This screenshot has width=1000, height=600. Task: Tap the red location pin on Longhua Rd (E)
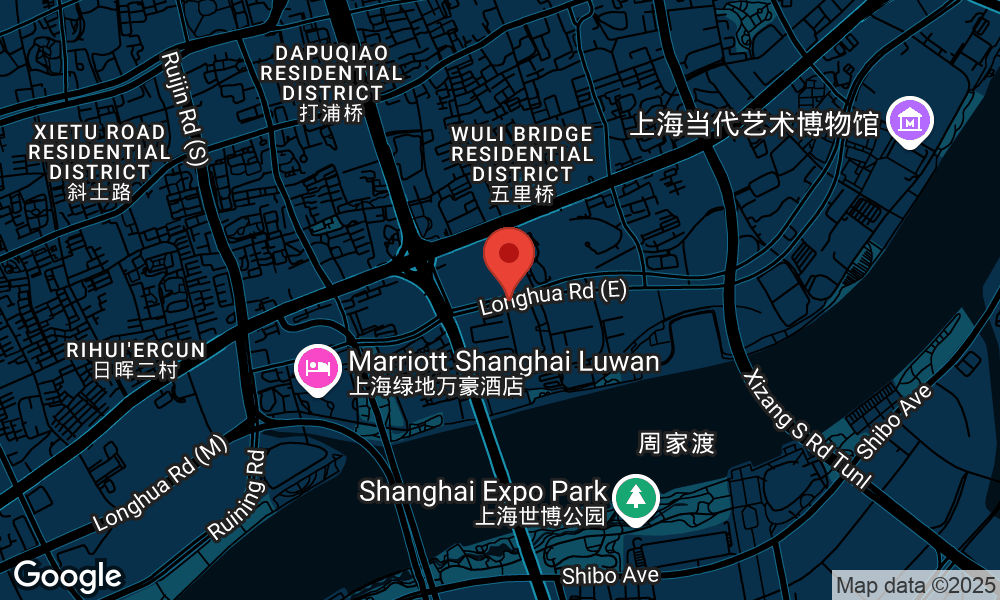pos(509,256)
